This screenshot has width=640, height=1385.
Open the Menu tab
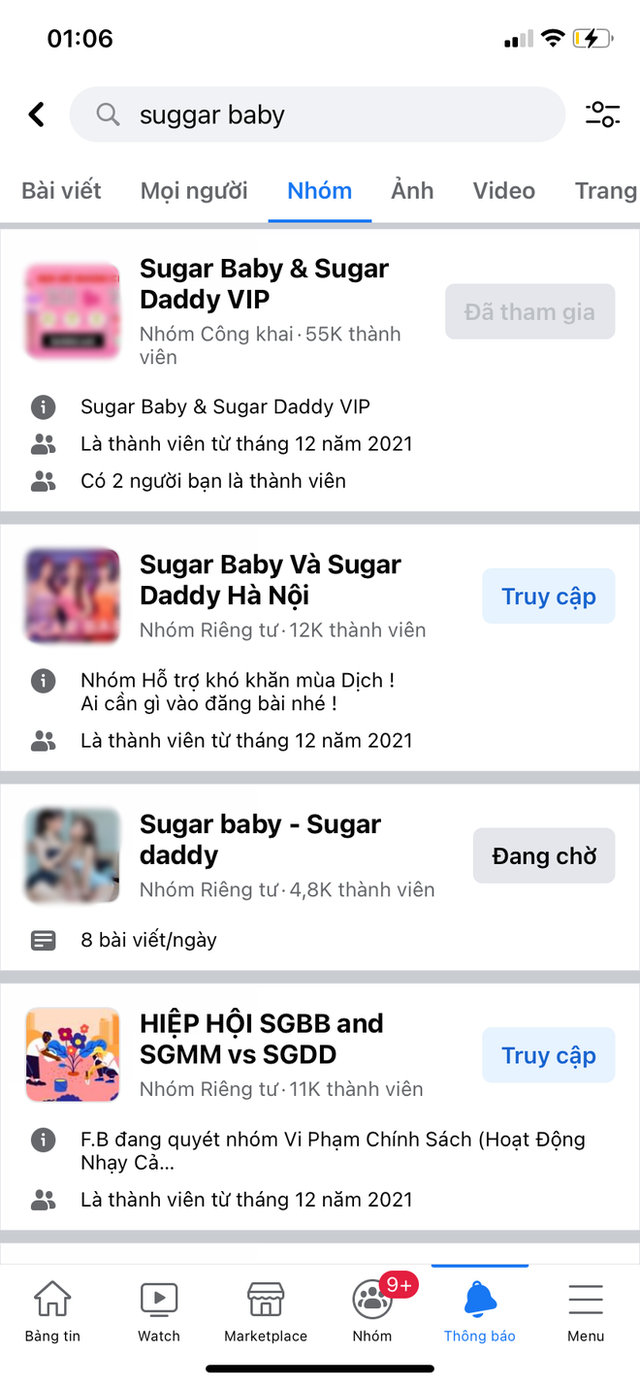(586, 1311)
